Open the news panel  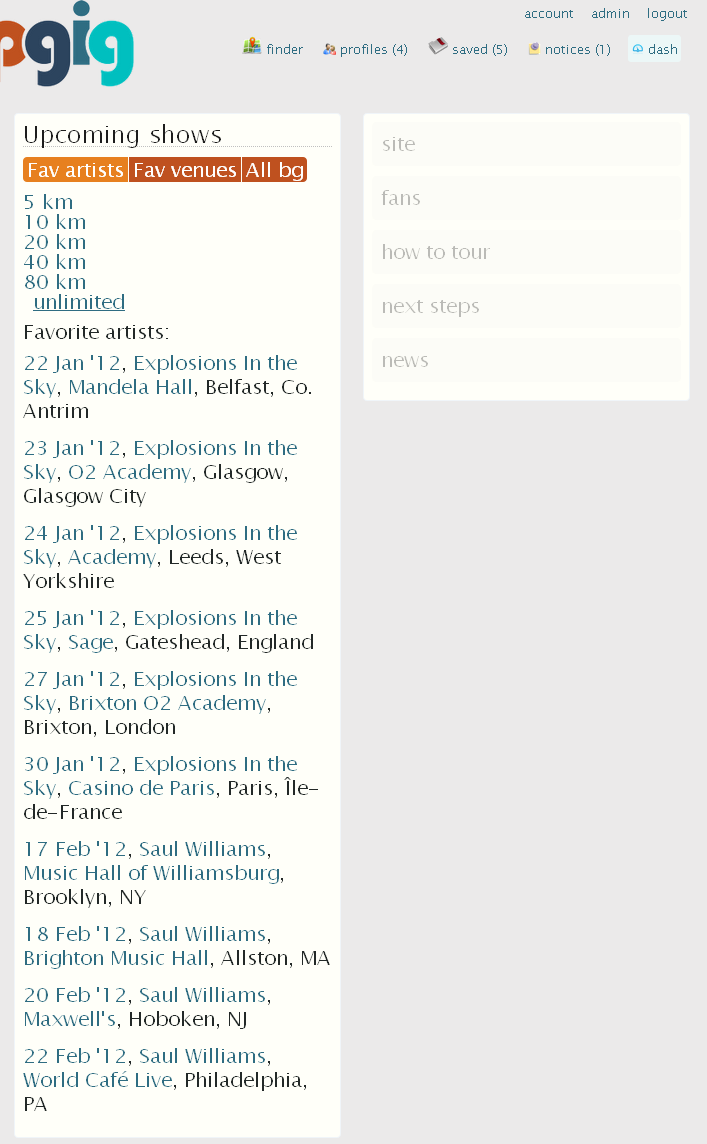pyautogui.click(x=526, y=360)
